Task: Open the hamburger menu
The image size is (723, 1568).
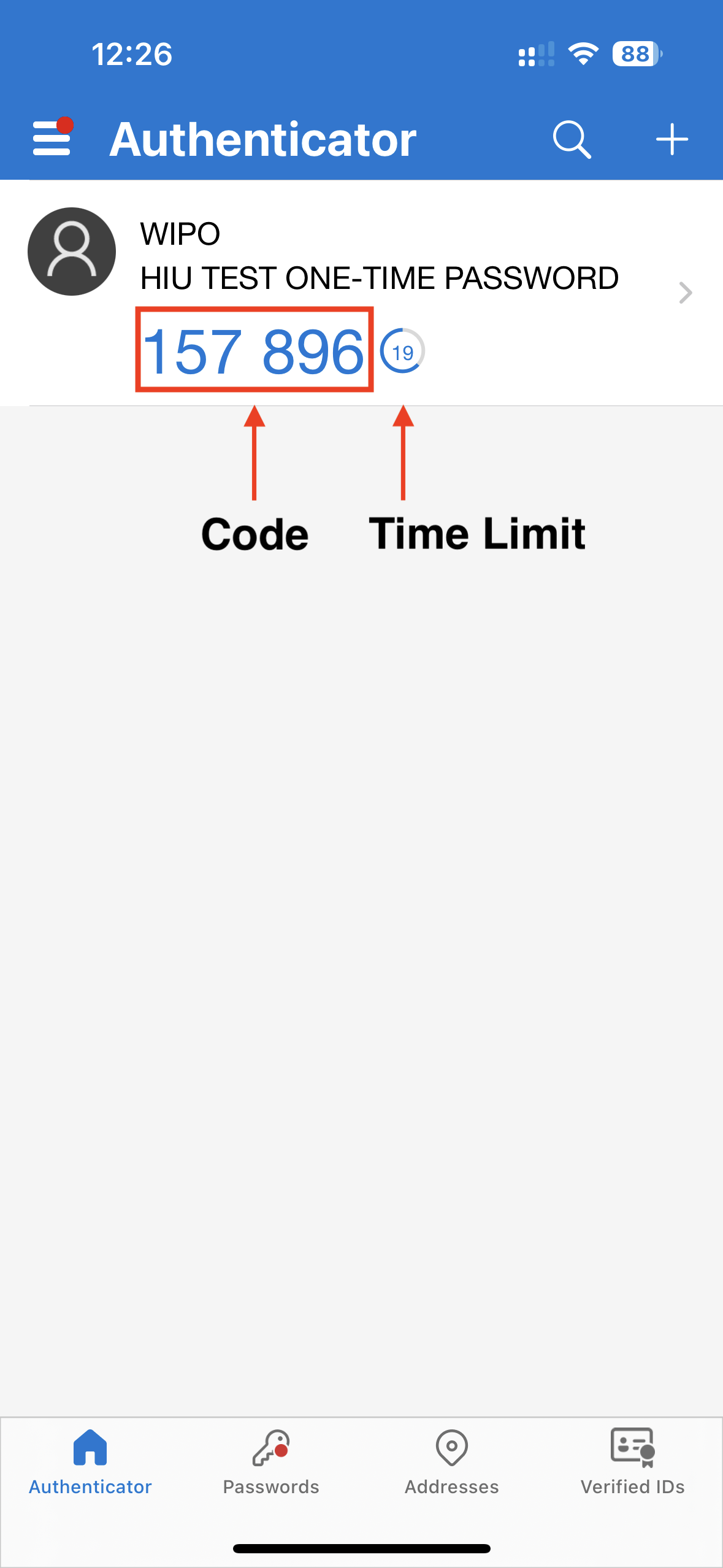Action: pos(52,138)
